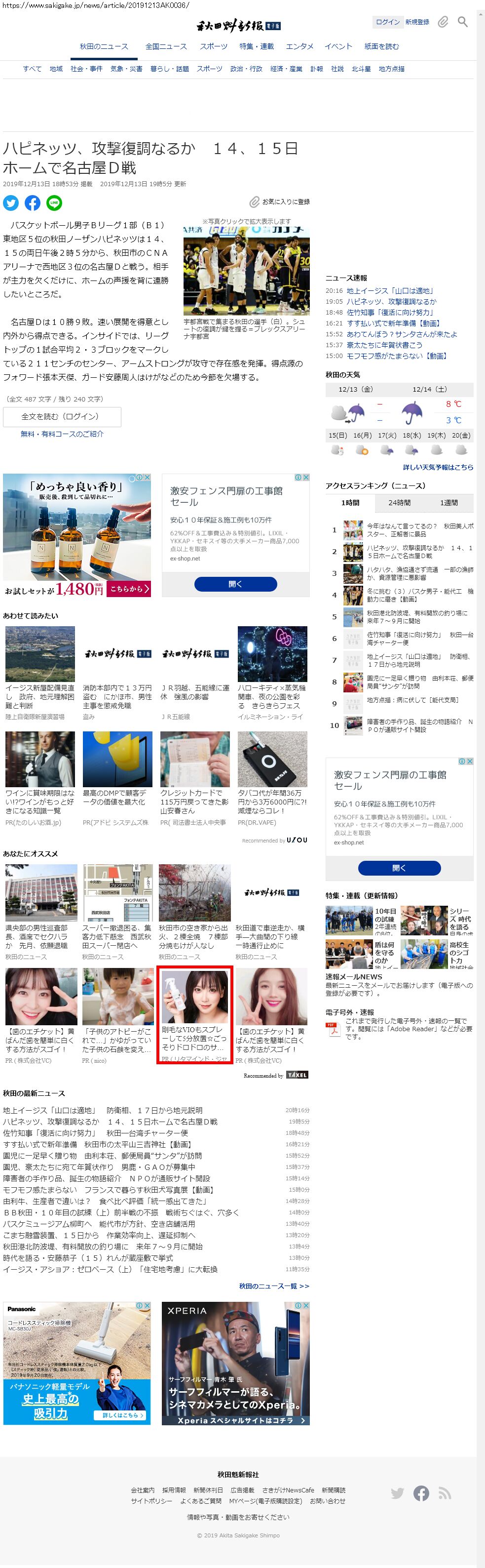Screen dimensions: 485x1568
Task: View 秋田のニュース一覧 link
Action: tap(273, 1286)
